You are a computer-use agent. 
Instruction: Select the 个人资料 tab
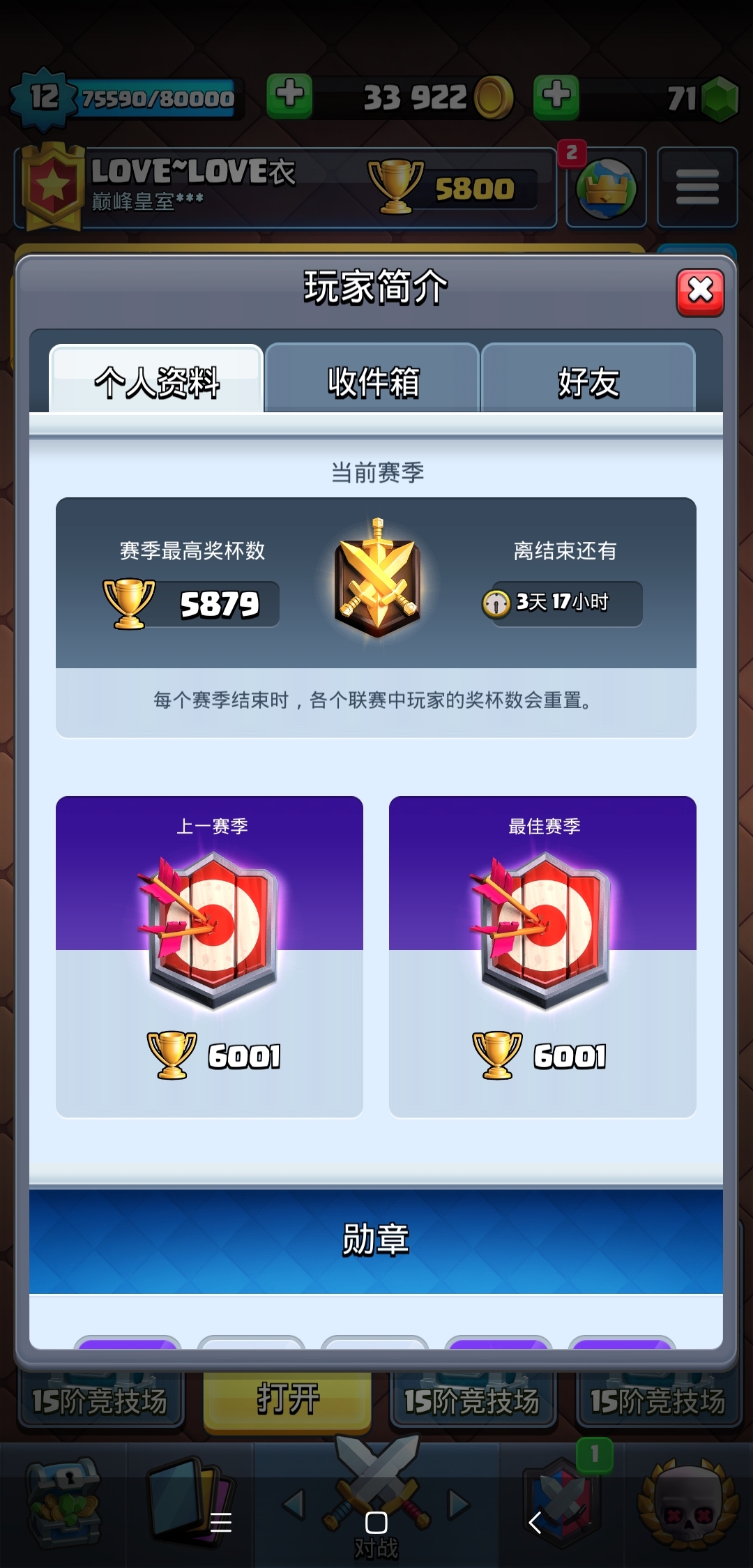(157, 380)
